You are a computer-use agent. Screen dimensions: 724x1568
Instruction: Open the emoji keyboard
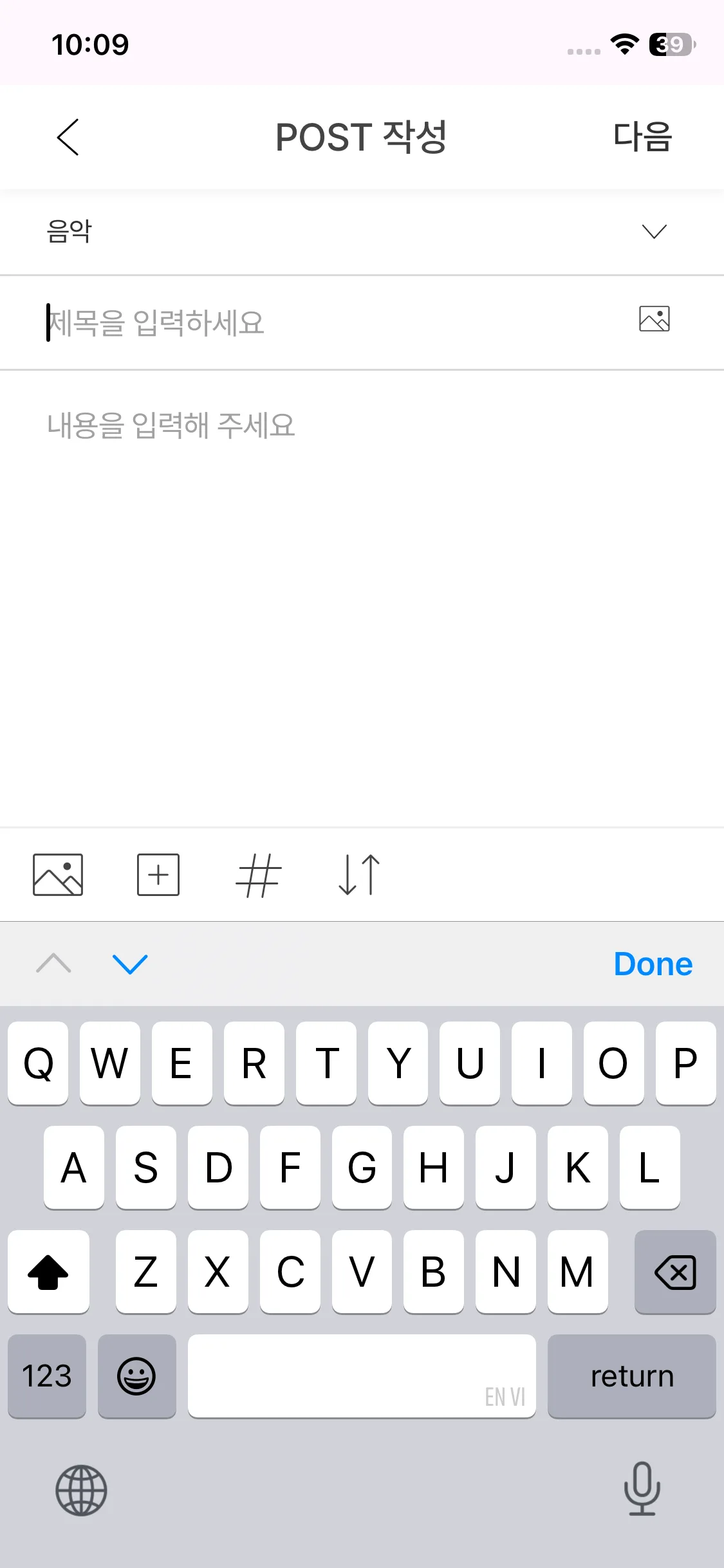pos(136,1376)
